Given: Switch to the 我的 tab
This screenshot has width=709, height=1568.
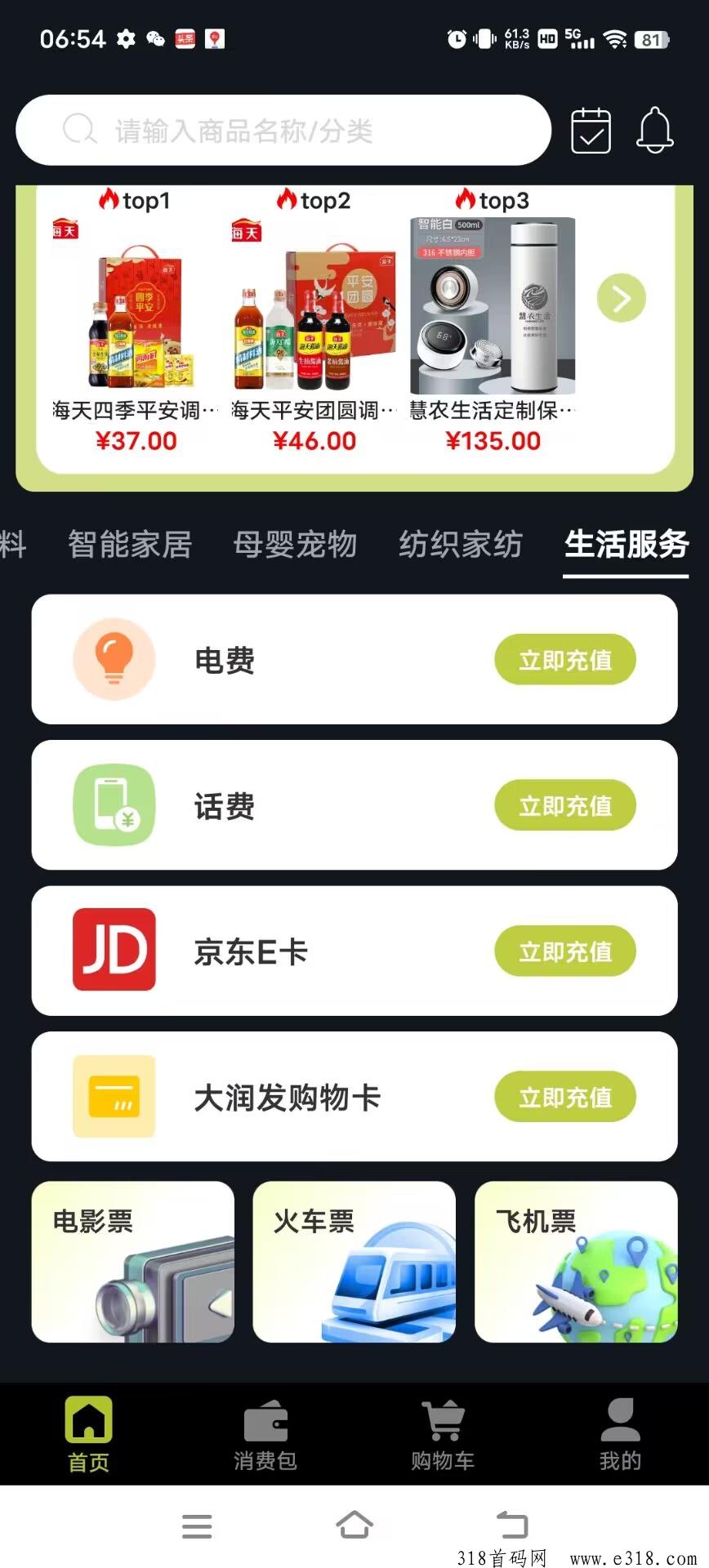Looking at the screenshot, I should coord(621,1435).
